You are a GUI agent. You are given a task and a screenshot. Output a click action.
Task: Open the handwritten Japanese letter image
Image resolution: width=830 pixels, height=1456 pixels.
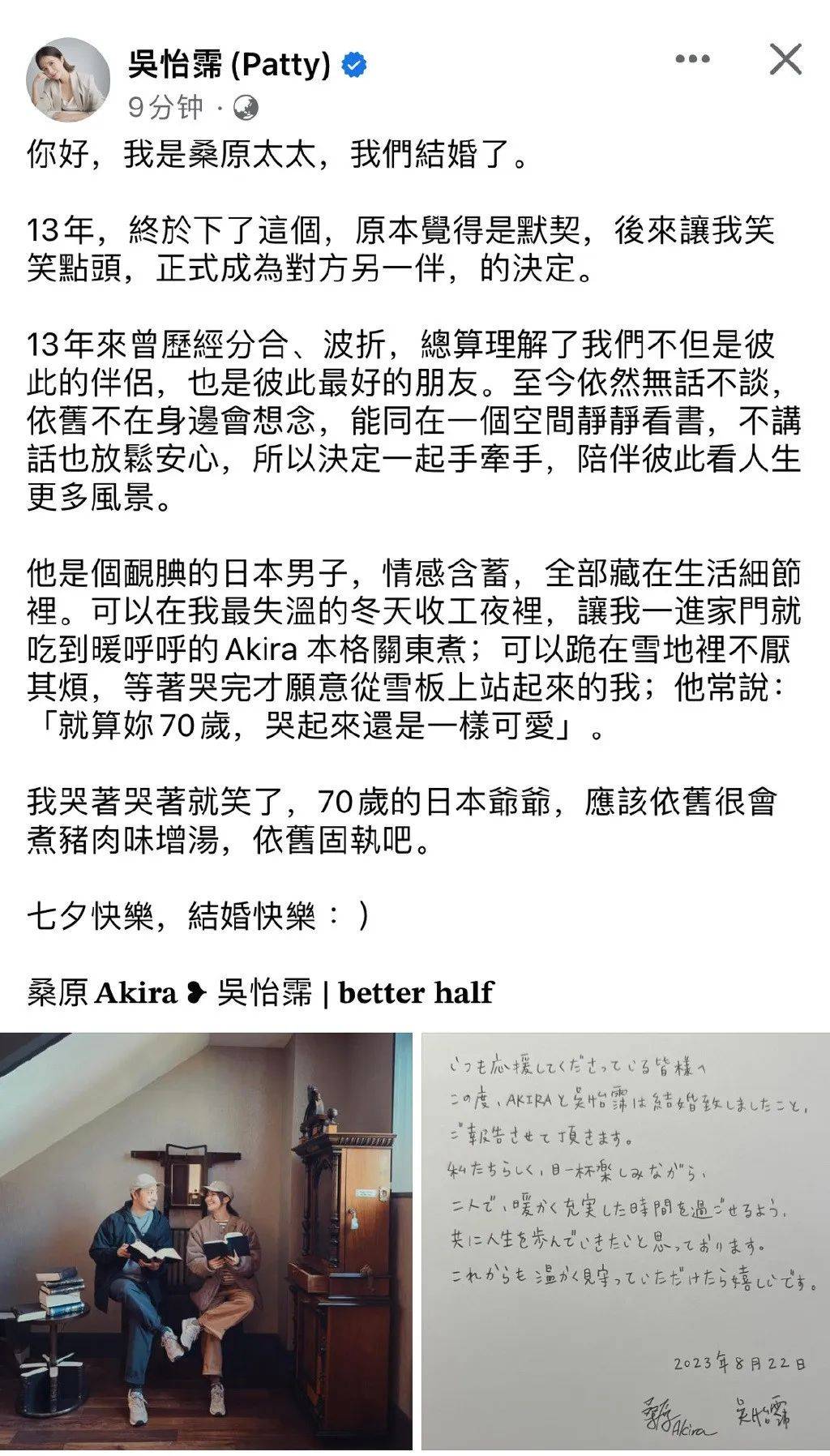(x=625, y=1240)
